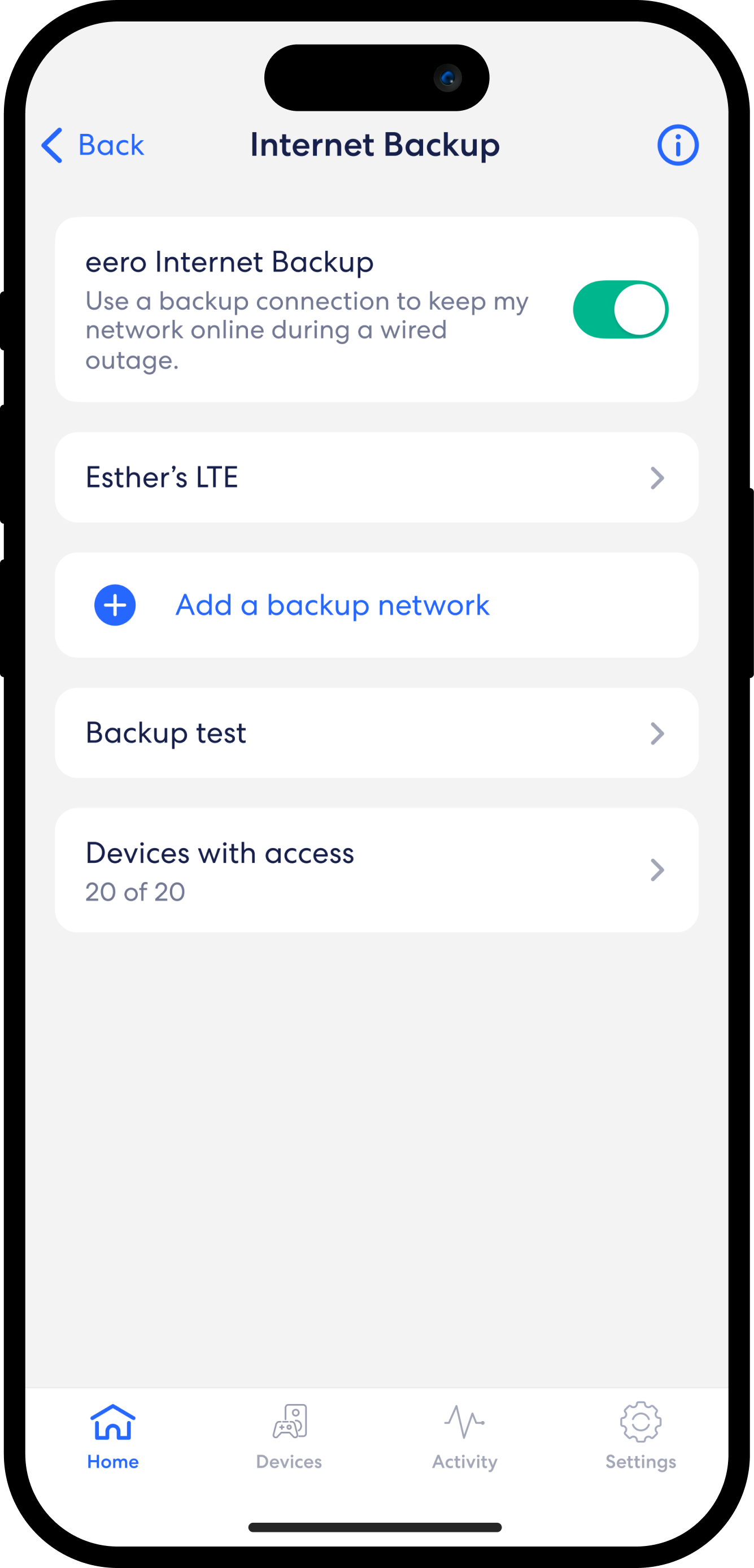This screenshot has width=754, height=1568.
Task: Open the Backup test row
Action: [376, 733]
